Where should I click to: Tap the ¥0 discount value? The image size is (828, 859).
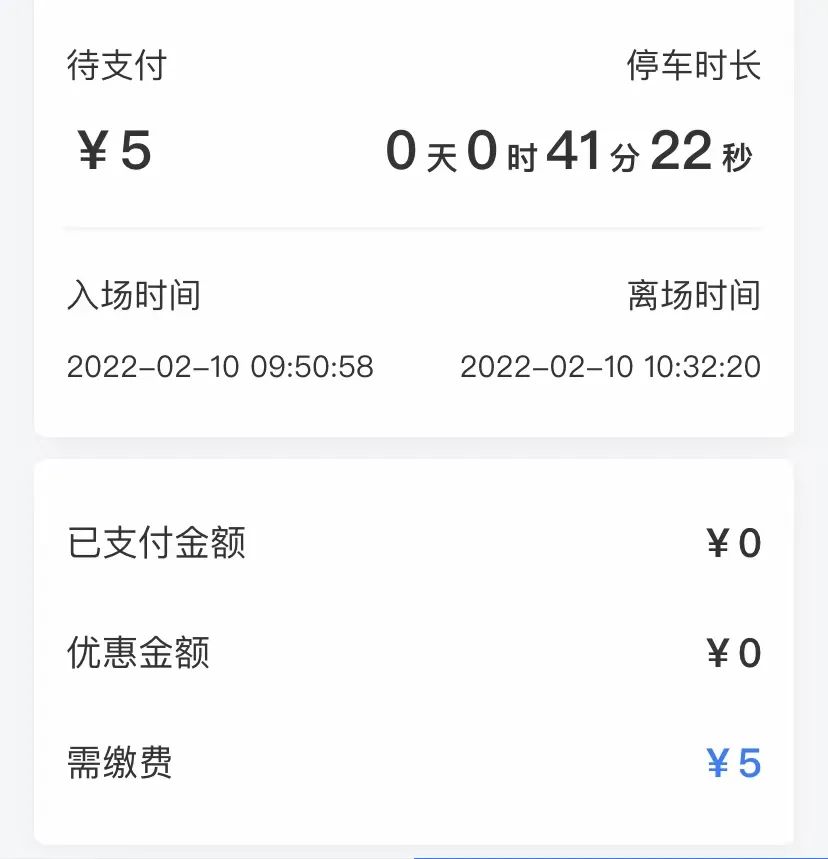(736, 653)
